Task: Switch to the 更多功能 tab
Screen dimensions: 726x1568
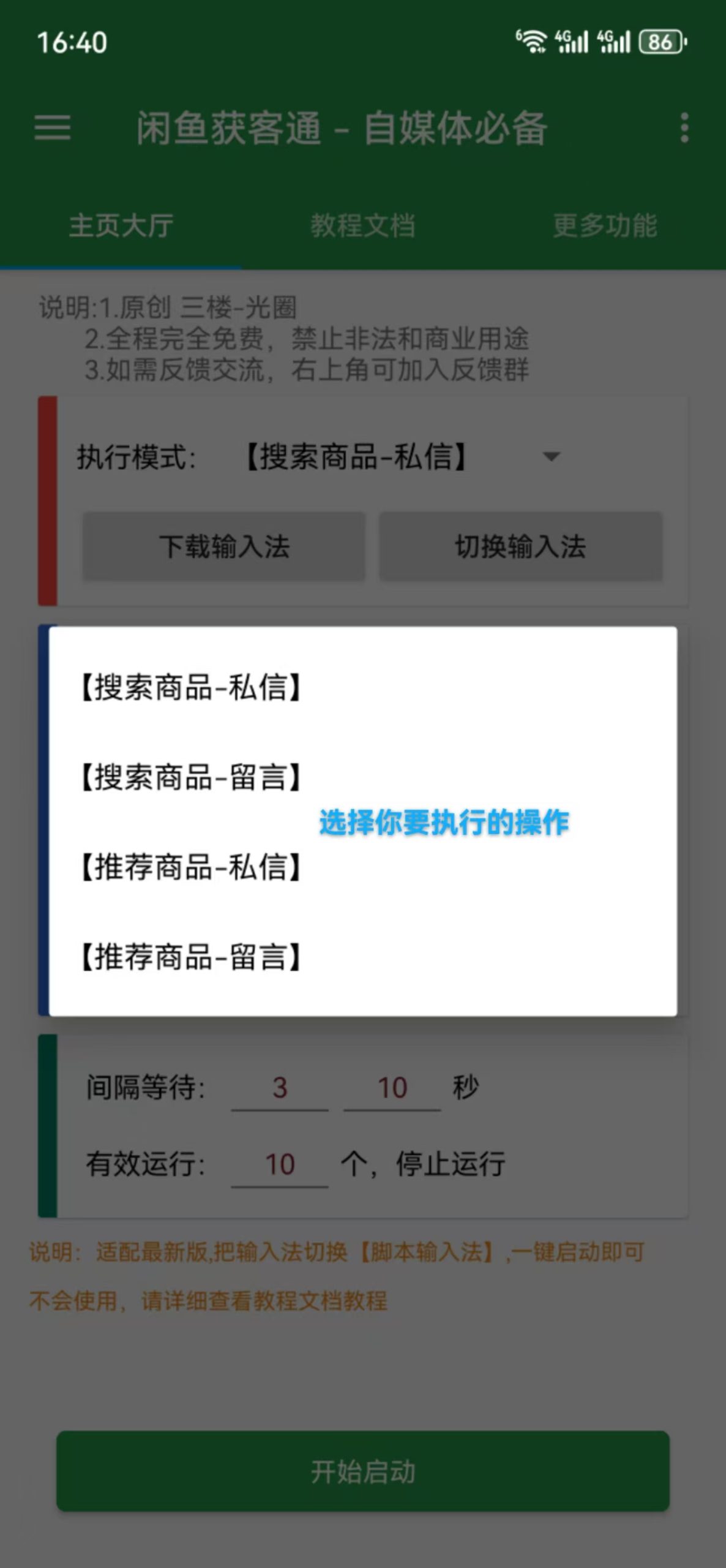Action: tap(605, 226)
